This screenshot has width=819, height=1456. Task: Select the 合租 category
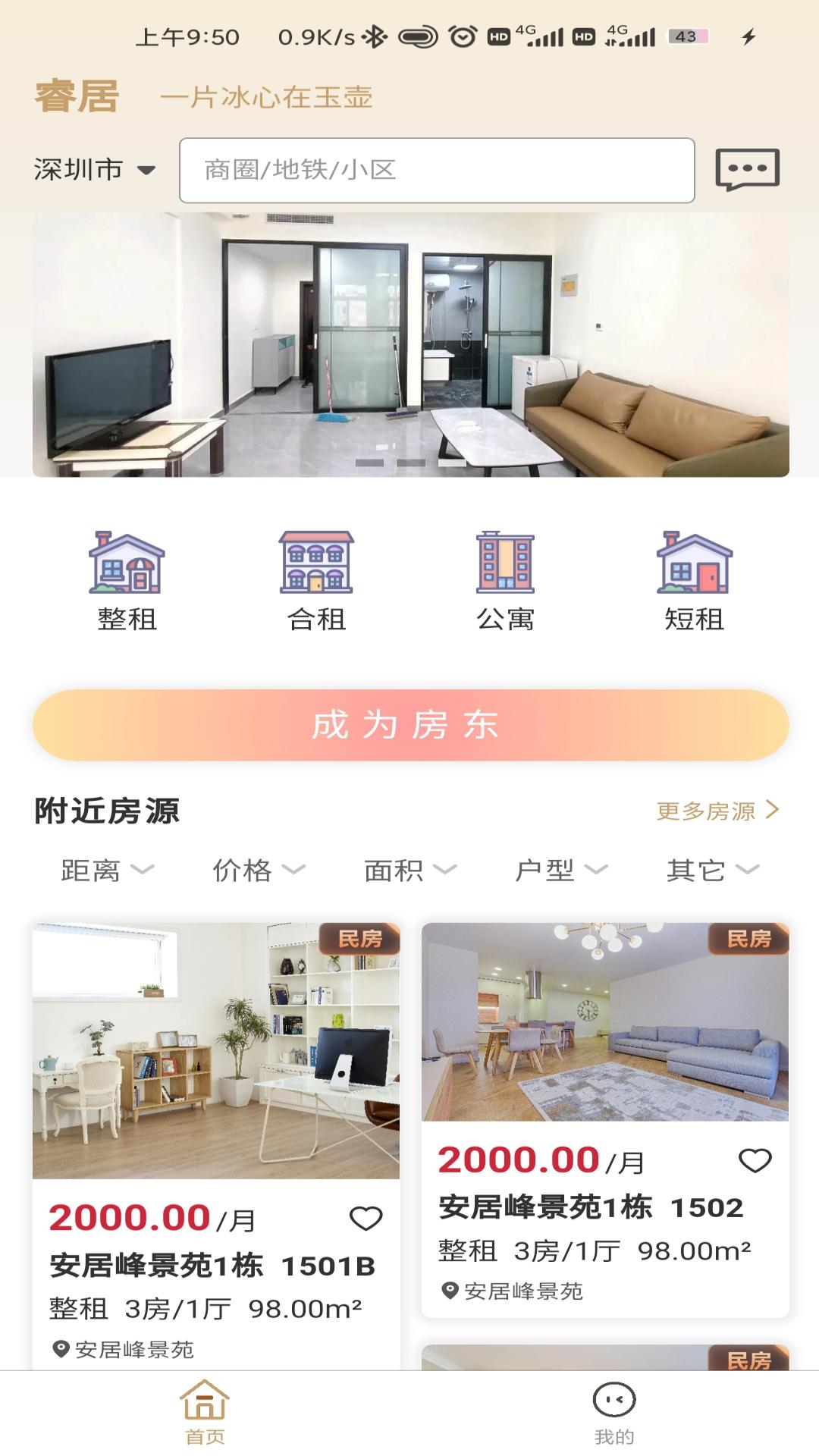click(316, 582)
